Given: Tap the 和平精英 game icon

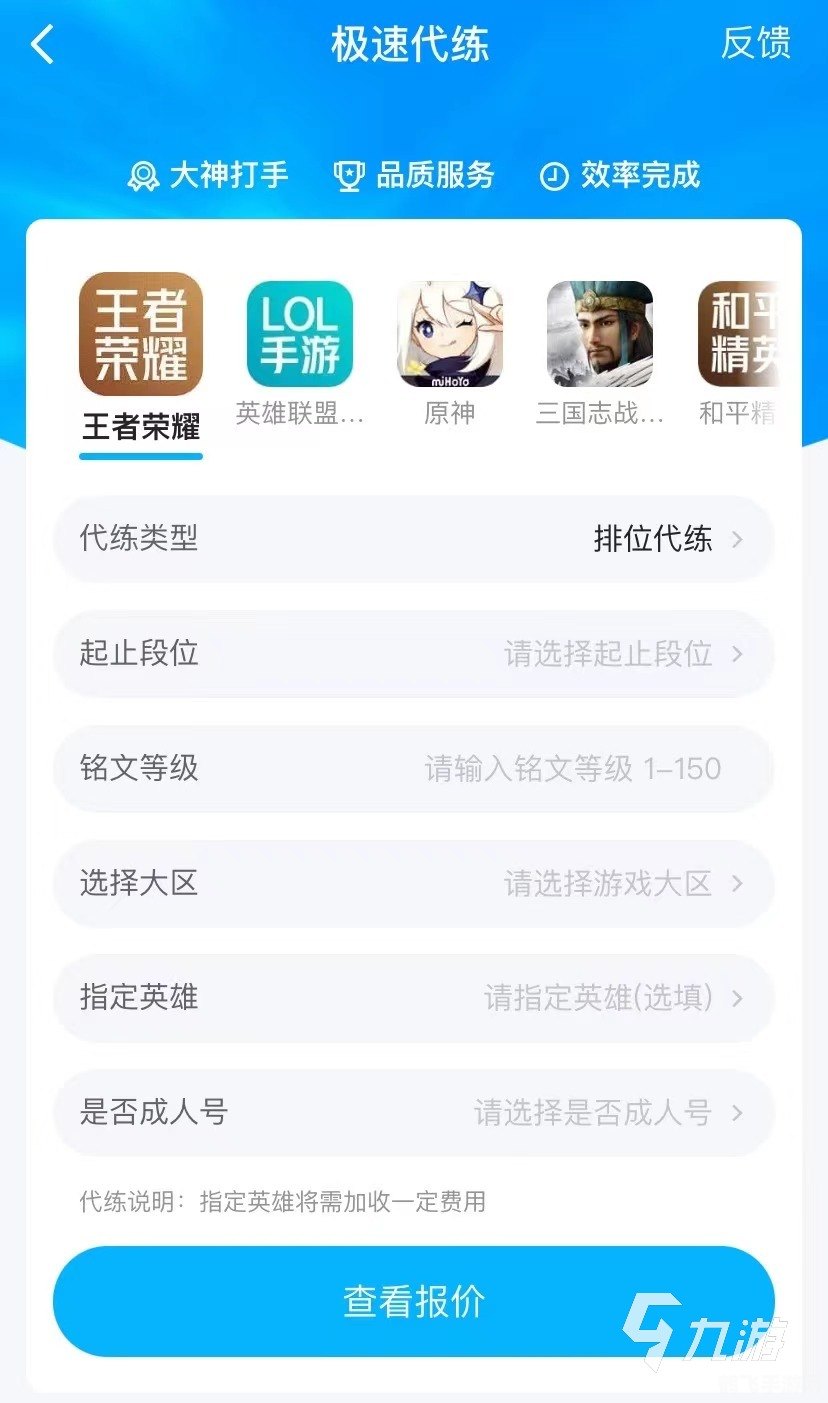Looking at the screenshot, I should point(744,334).
